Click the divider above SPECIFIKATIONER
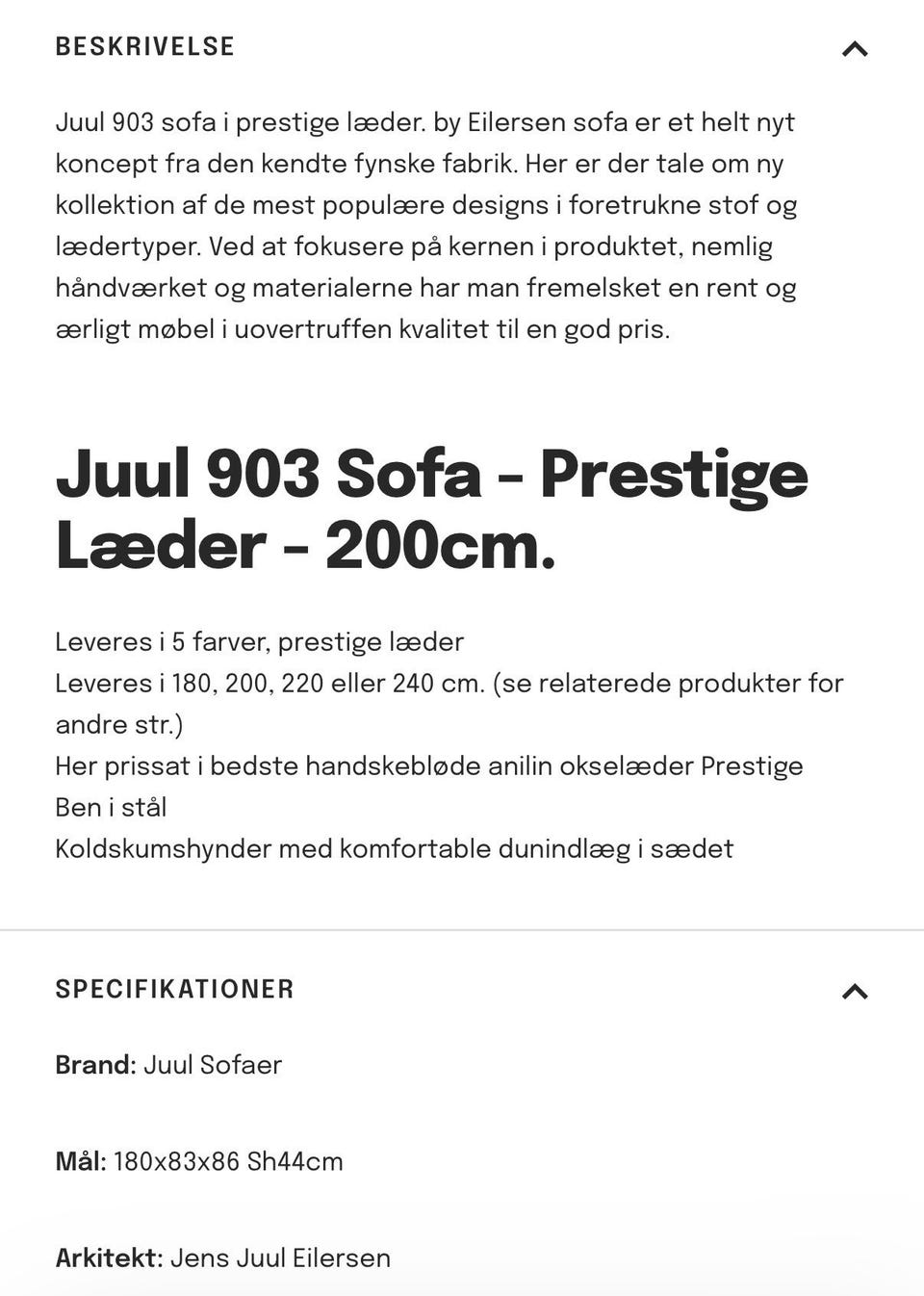 click(462, 926)
